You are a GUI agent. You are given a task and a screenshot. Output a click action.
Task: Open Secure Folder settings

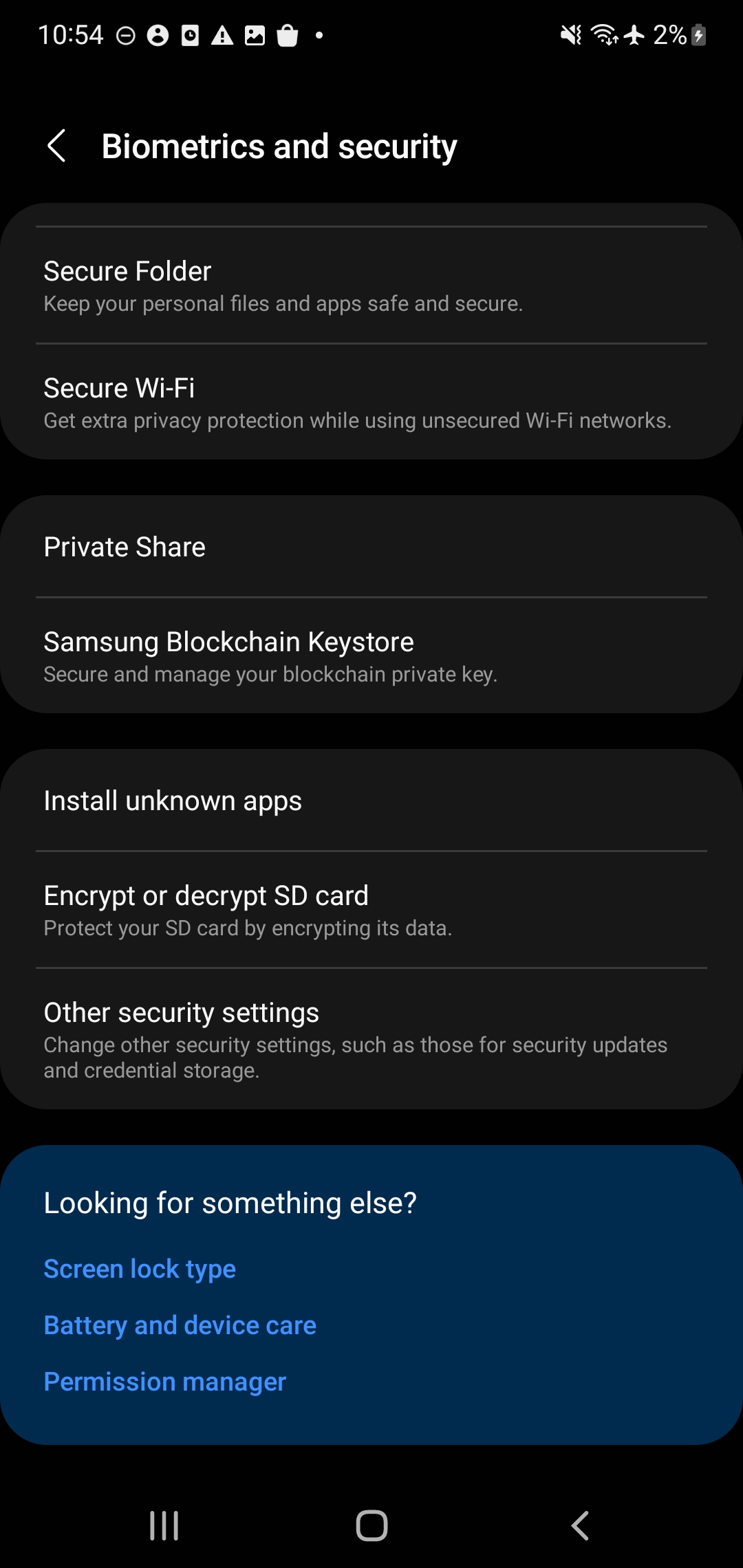(371, 285)
